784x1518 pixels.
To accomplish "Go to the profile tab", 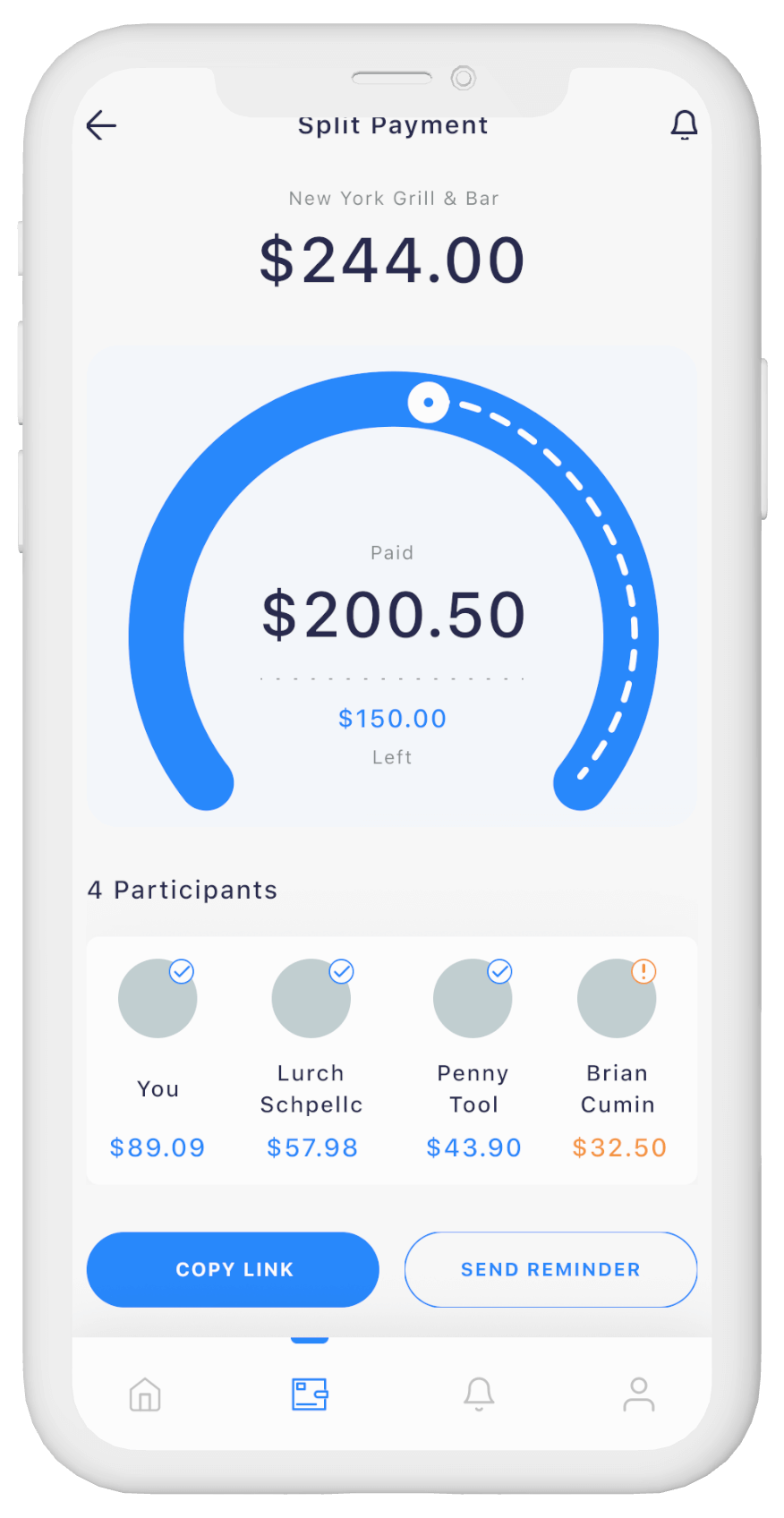I will [x=638, y=1394].
